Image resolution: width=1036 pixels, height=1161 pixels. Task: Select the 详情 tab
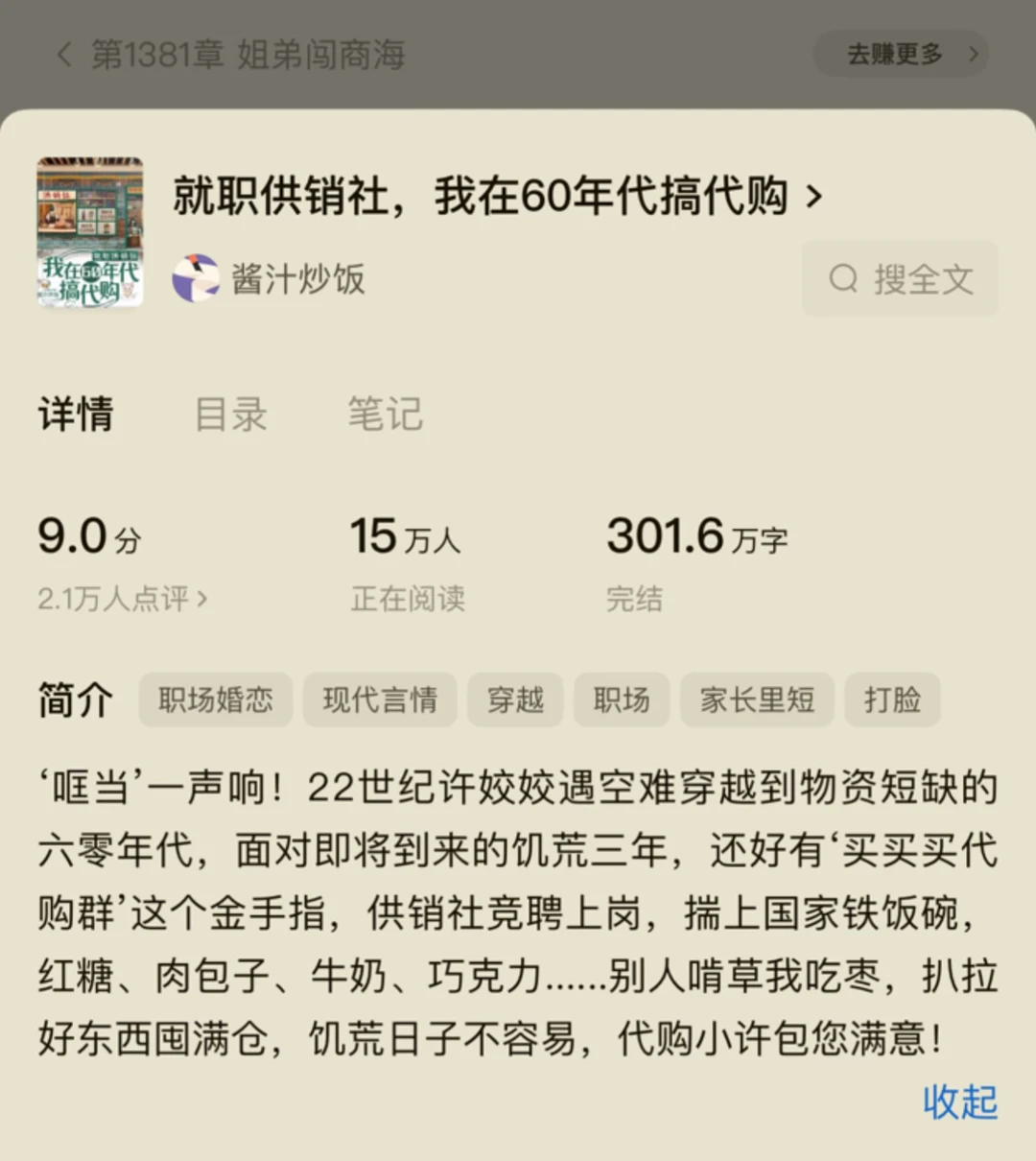click(x=75, y=415)
